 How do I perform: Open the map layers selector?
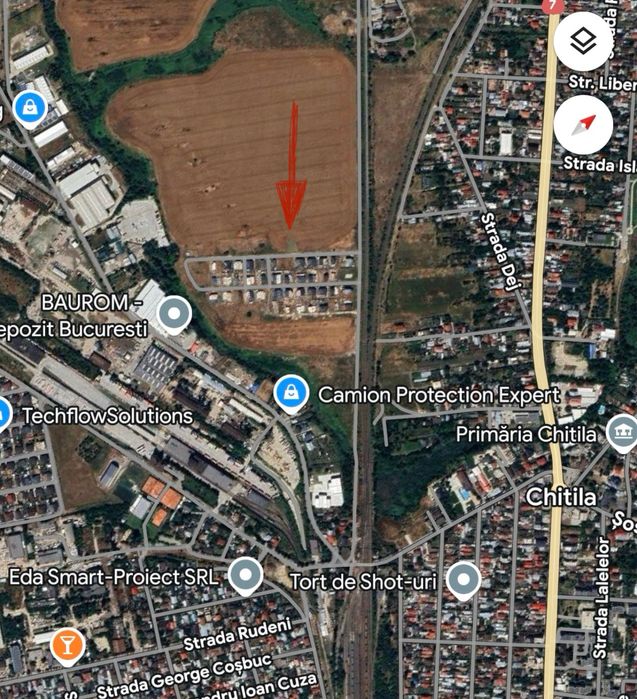coord(583,41)
